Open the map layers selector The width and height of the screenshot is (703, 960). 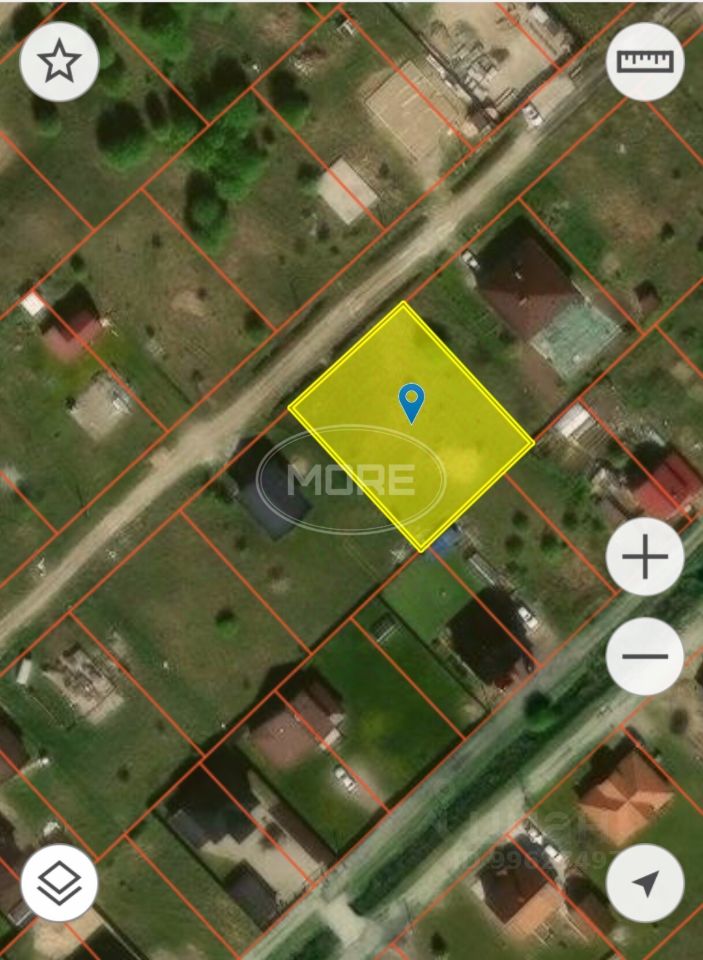[59, 883]
